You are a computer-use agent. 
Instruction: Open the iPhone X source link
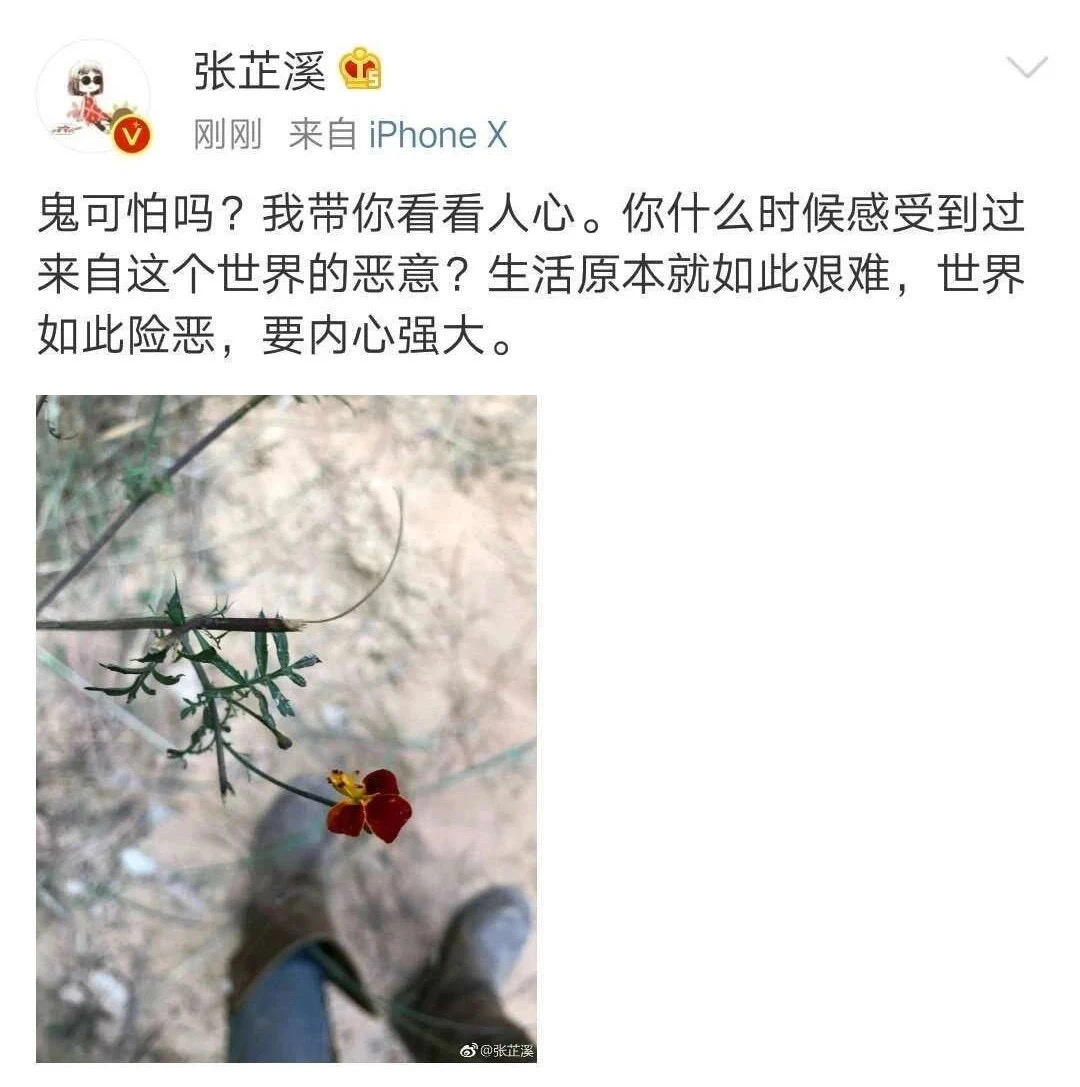tap(438, 135)
